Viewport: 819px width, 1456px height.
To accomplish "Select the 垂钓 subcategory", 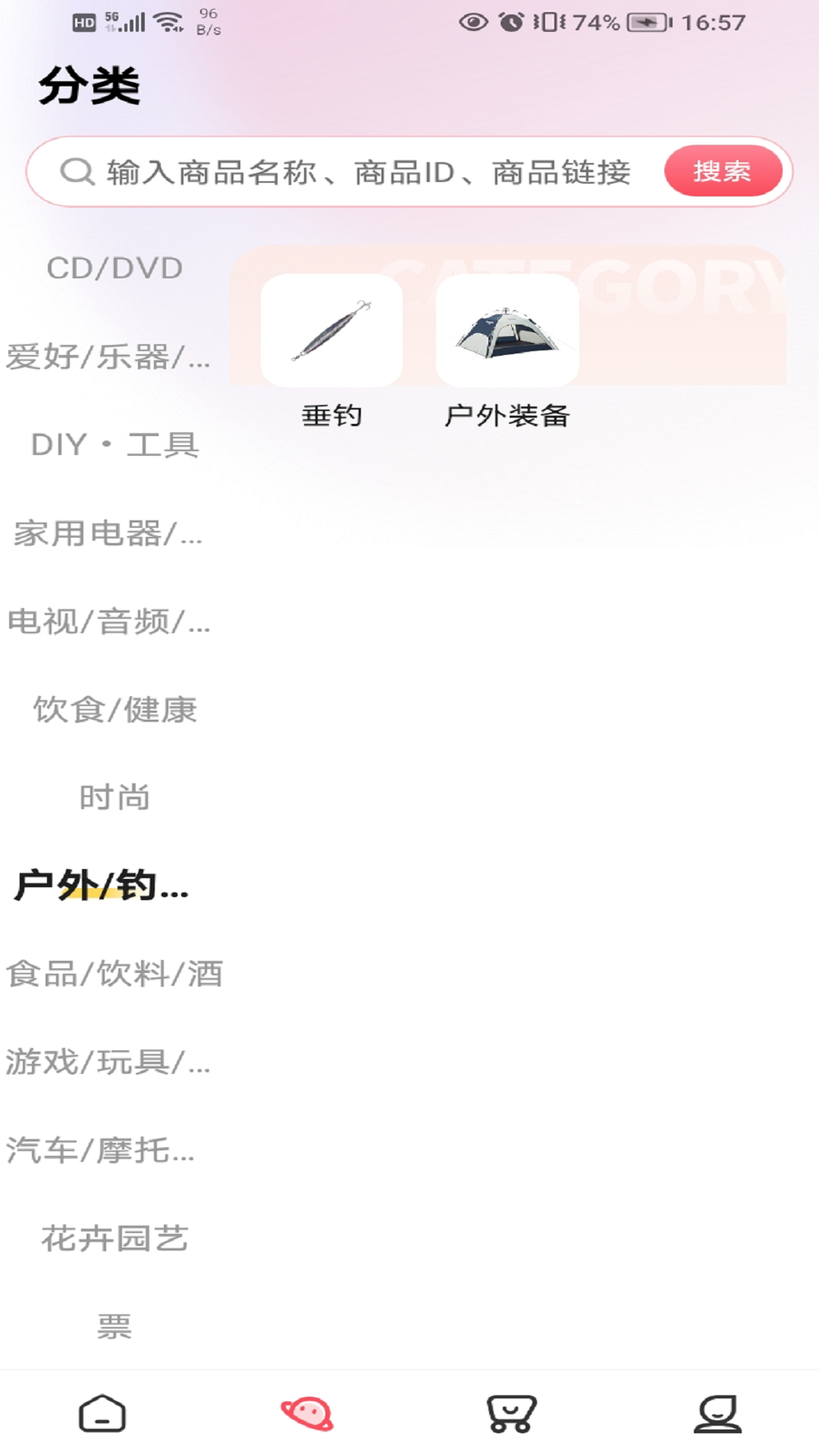I will 333,416.
